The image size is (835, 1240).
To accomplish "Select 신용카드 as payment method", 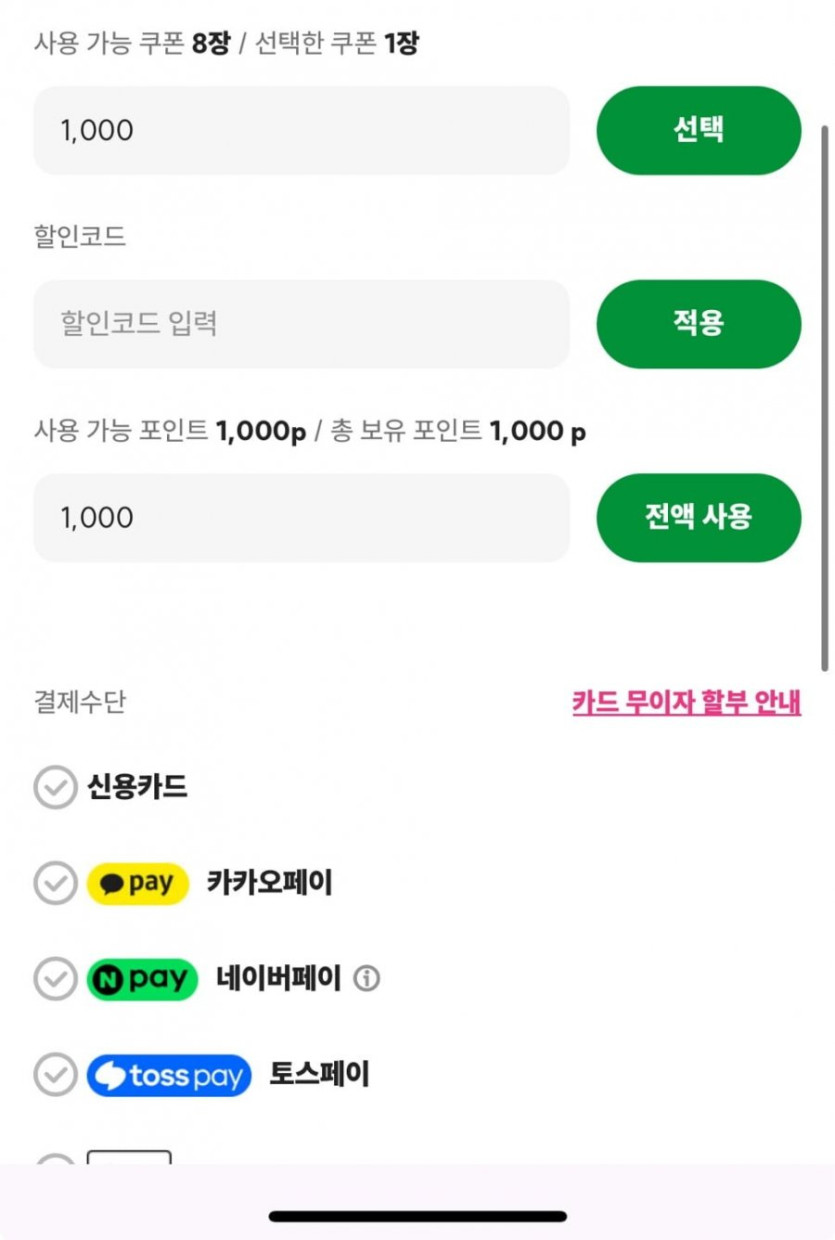I will (x=55, y=788).
